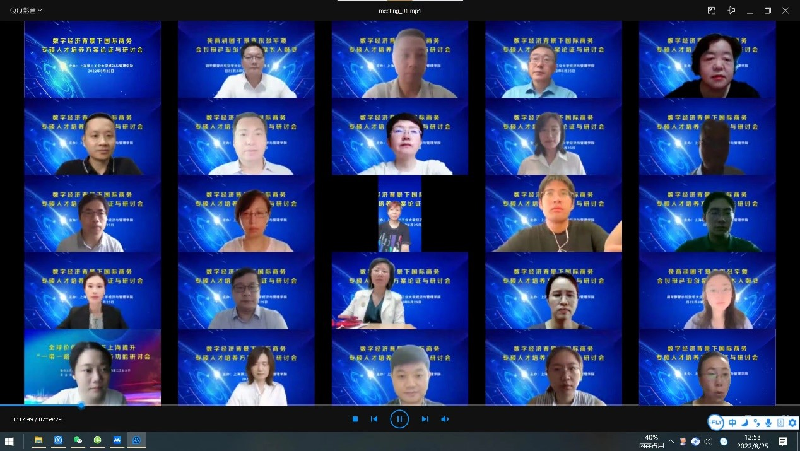Skip to the previous video
Viewport: 800px width, 451px height.
[x=374, y=419]
